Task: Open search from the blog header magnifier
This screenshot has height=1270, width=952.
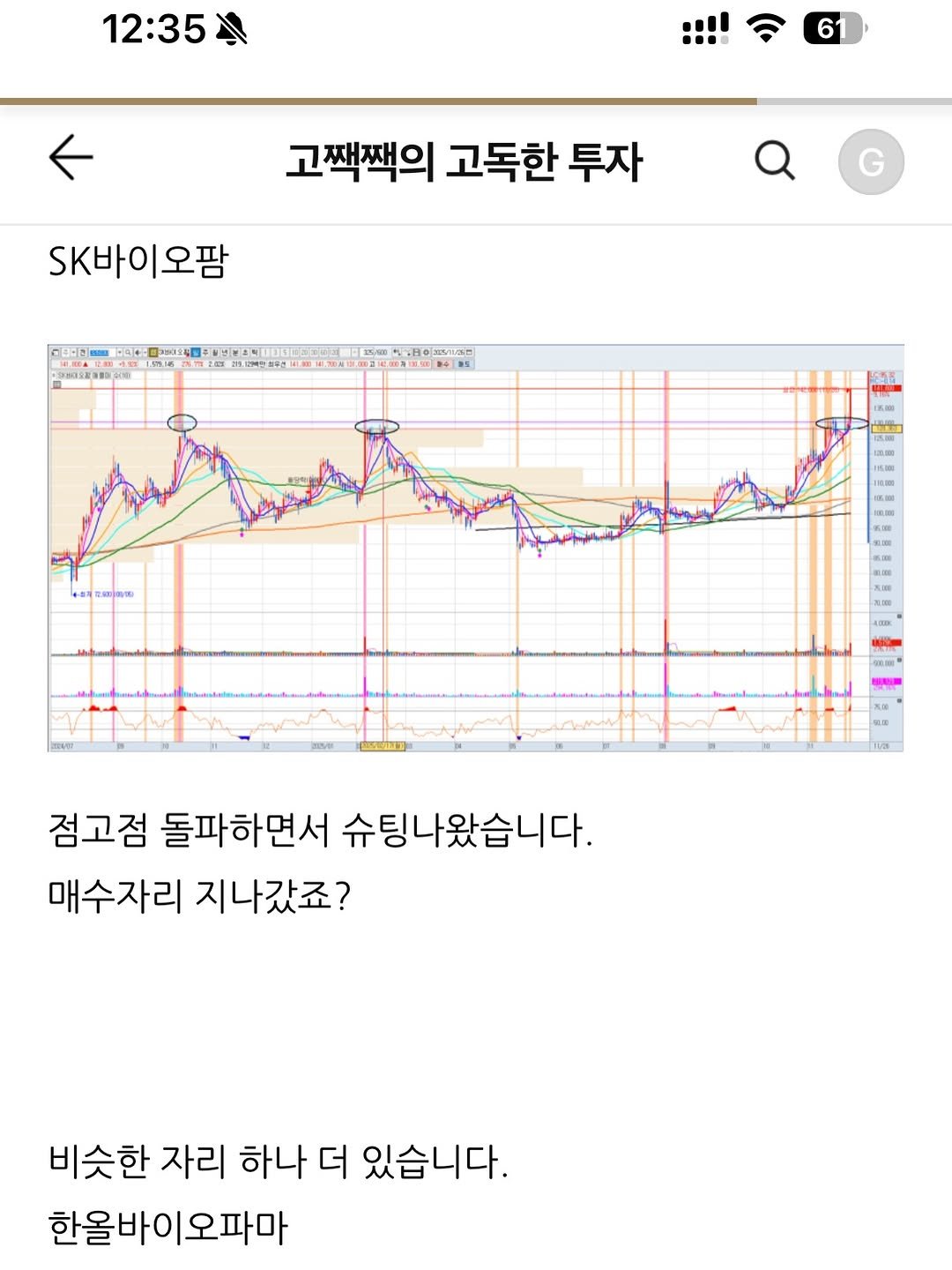Action: [x=774, y=161]
